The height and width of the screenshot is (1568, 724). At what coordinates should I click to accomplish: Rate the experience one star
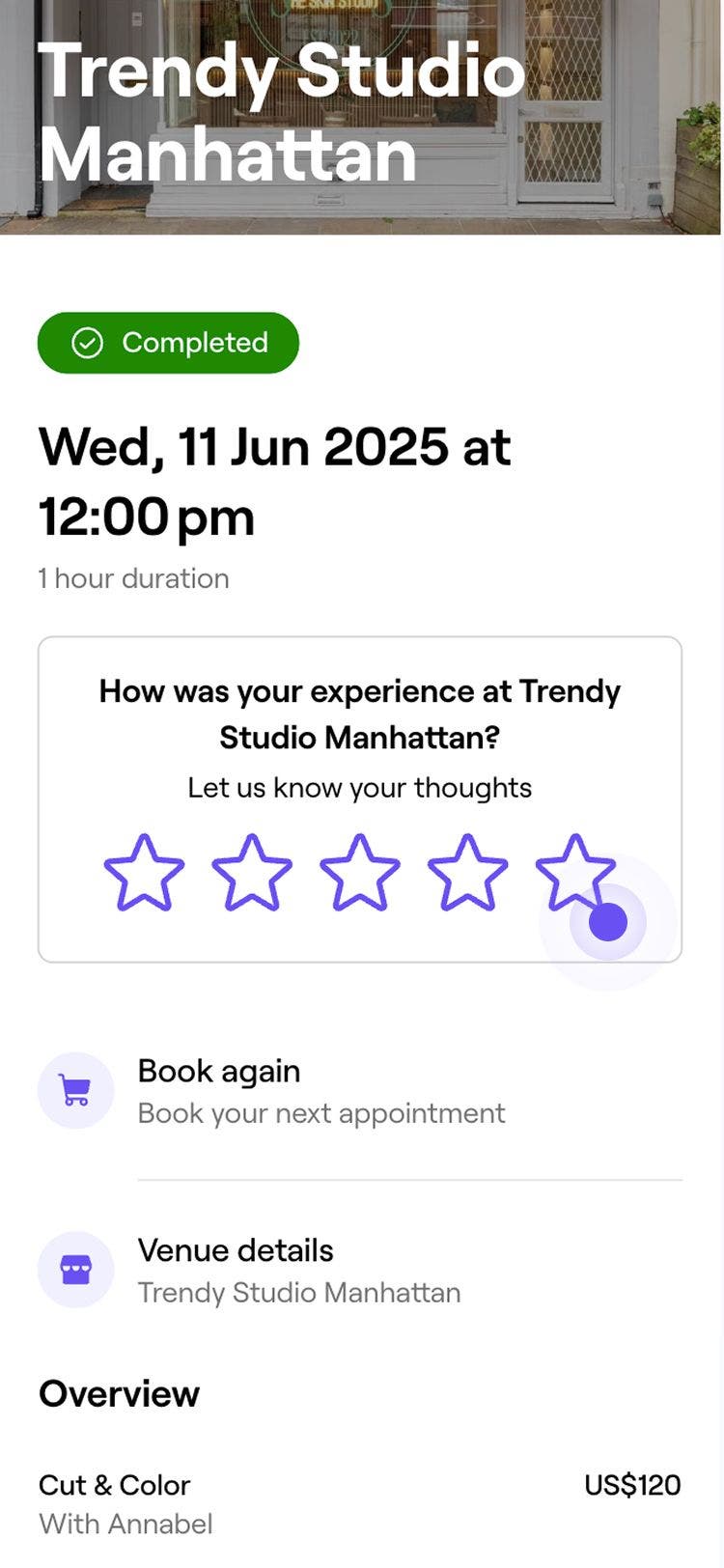pyautogui.click(x=144, y=874)
